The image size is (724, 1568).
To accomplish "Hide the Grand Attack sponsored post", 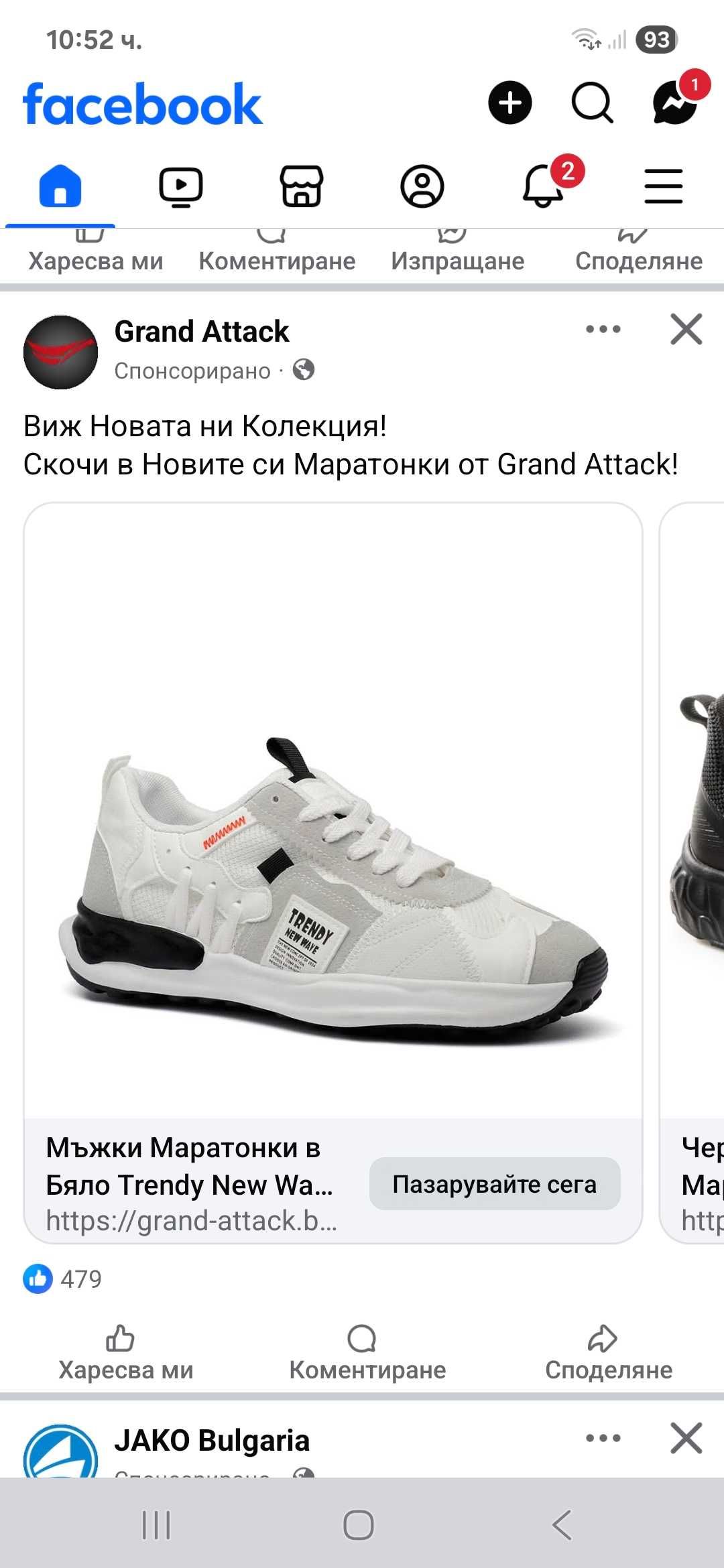I will point(686,329).
